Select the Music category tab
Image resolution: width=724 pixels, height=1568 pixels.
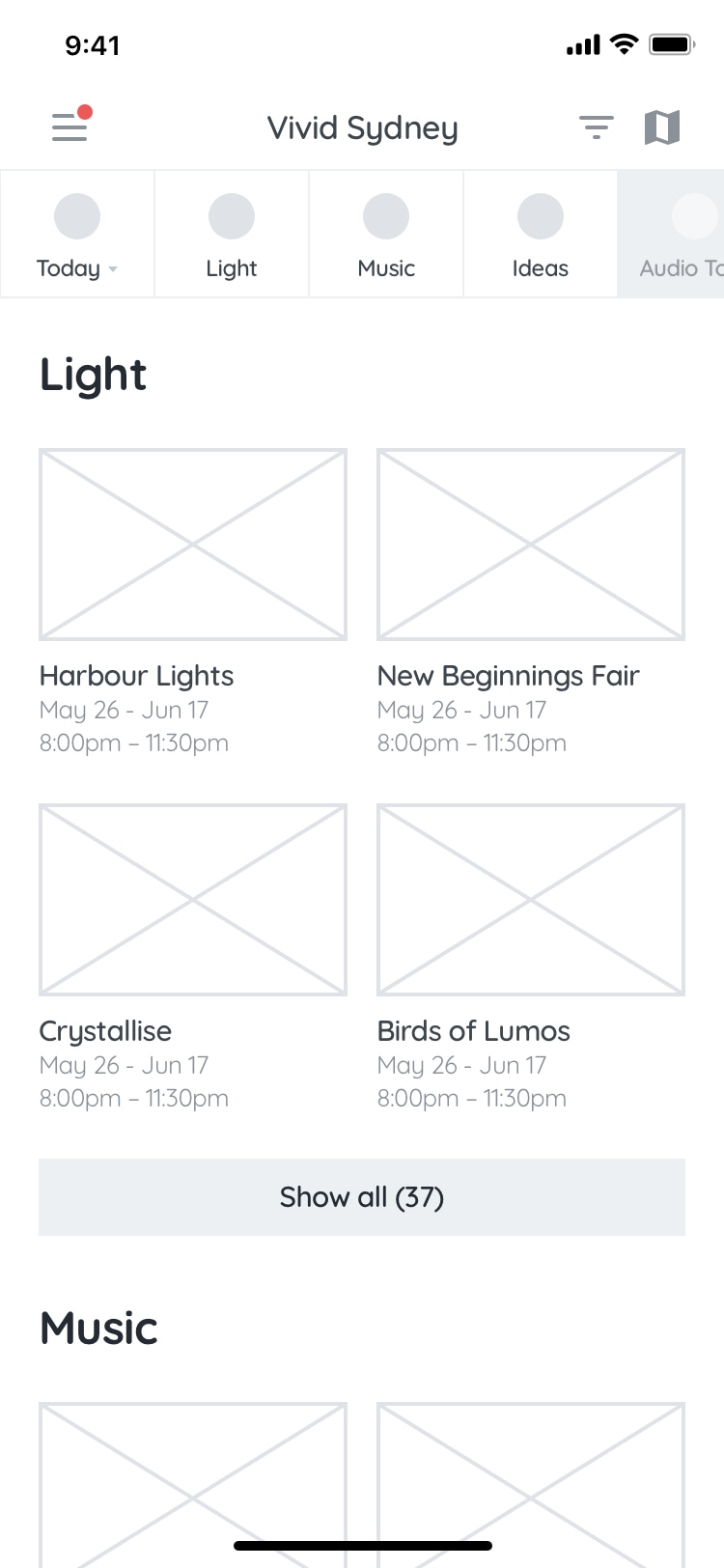(386, 234)
